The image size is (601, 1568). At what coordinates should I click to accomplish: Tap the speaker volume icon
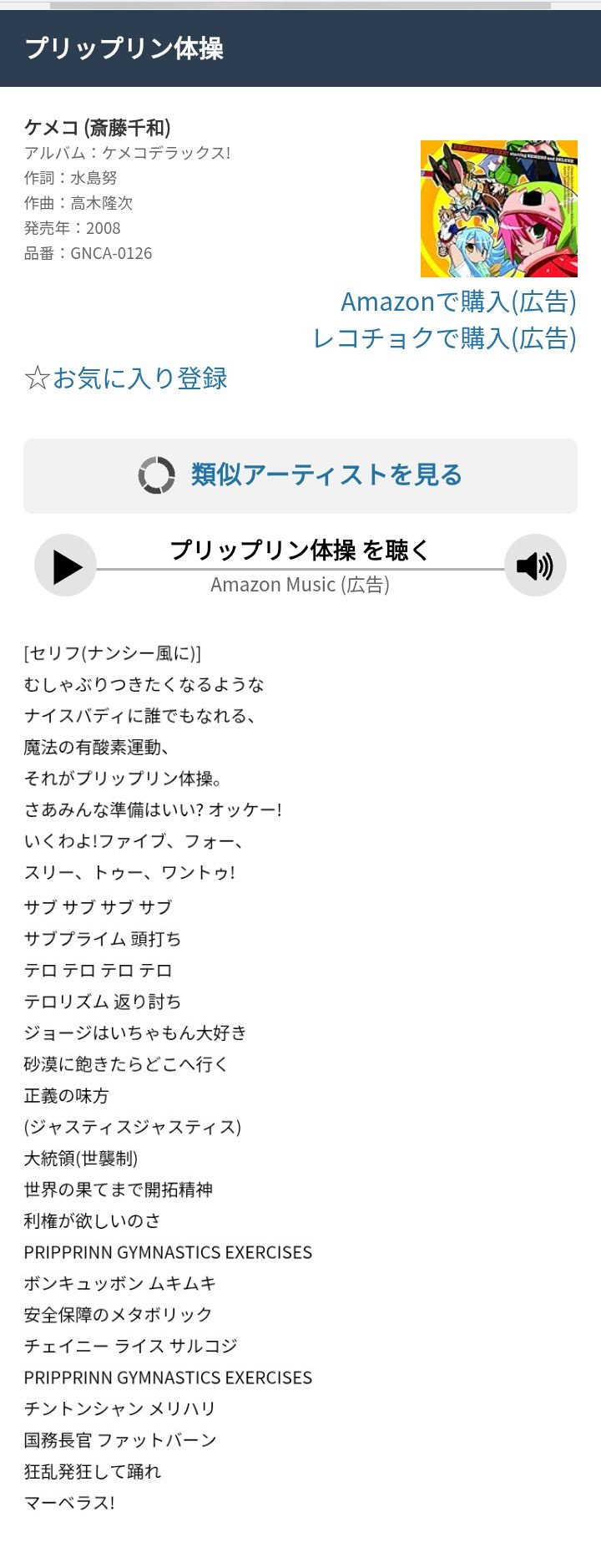click(x=535, y=566)
